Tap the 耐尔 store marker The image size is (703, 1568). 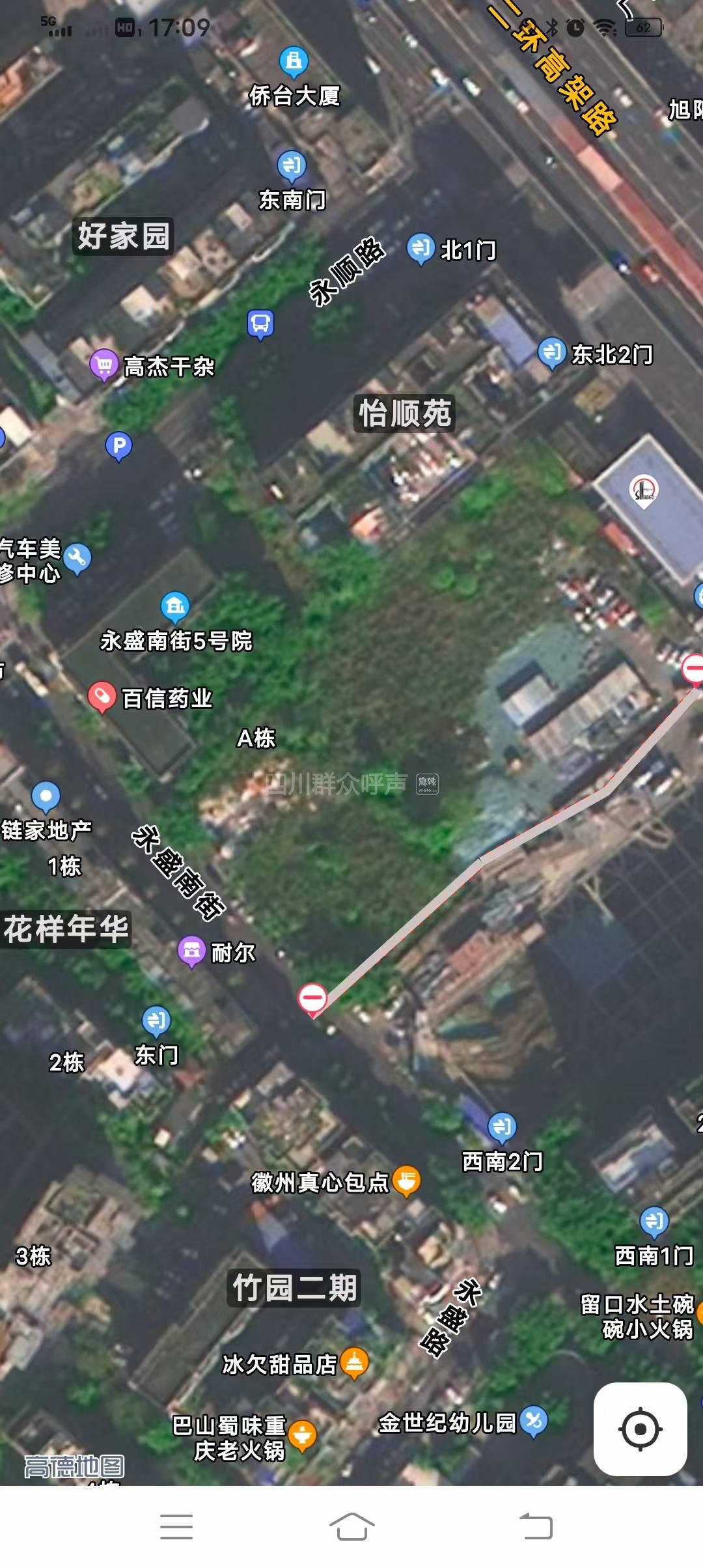coord(191,951)
